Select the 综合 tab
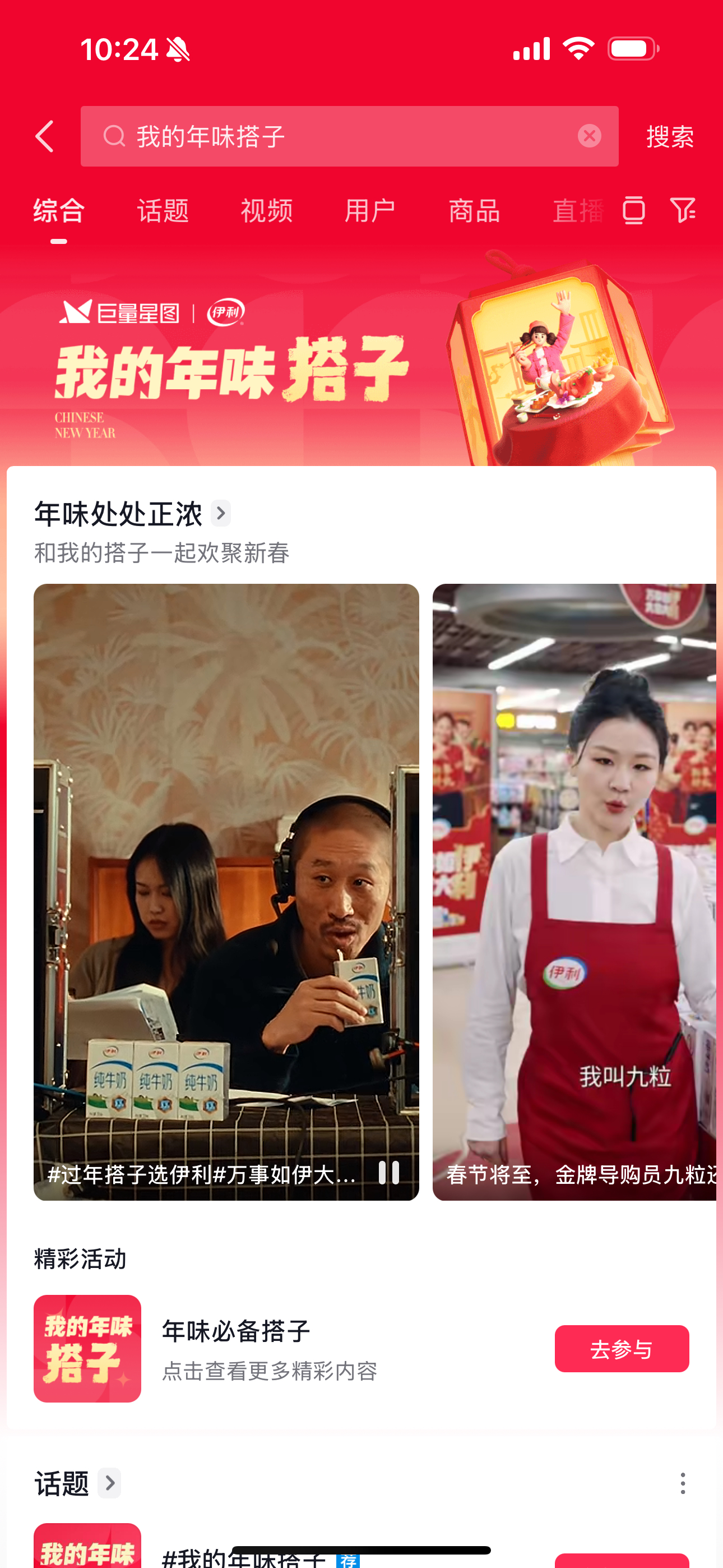This screenshot has height=1568, width=723. tap(59, 211)
